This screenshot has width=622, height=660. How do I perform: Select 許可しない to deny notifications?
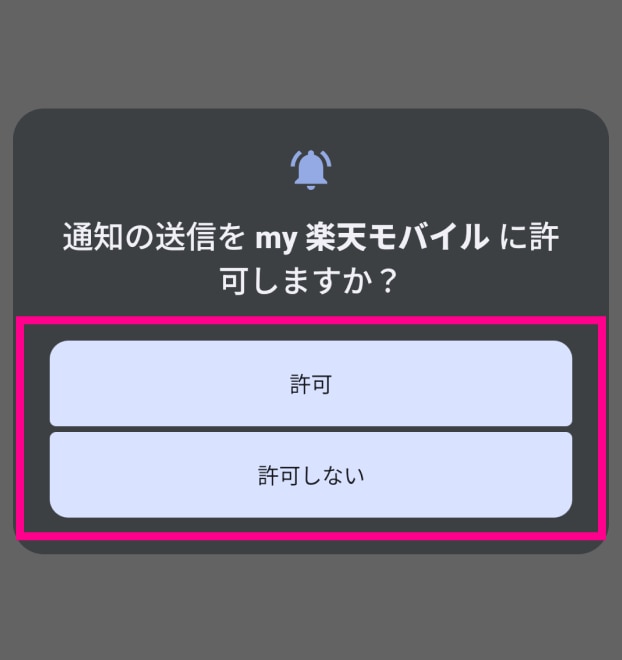(x=310, y=475)
